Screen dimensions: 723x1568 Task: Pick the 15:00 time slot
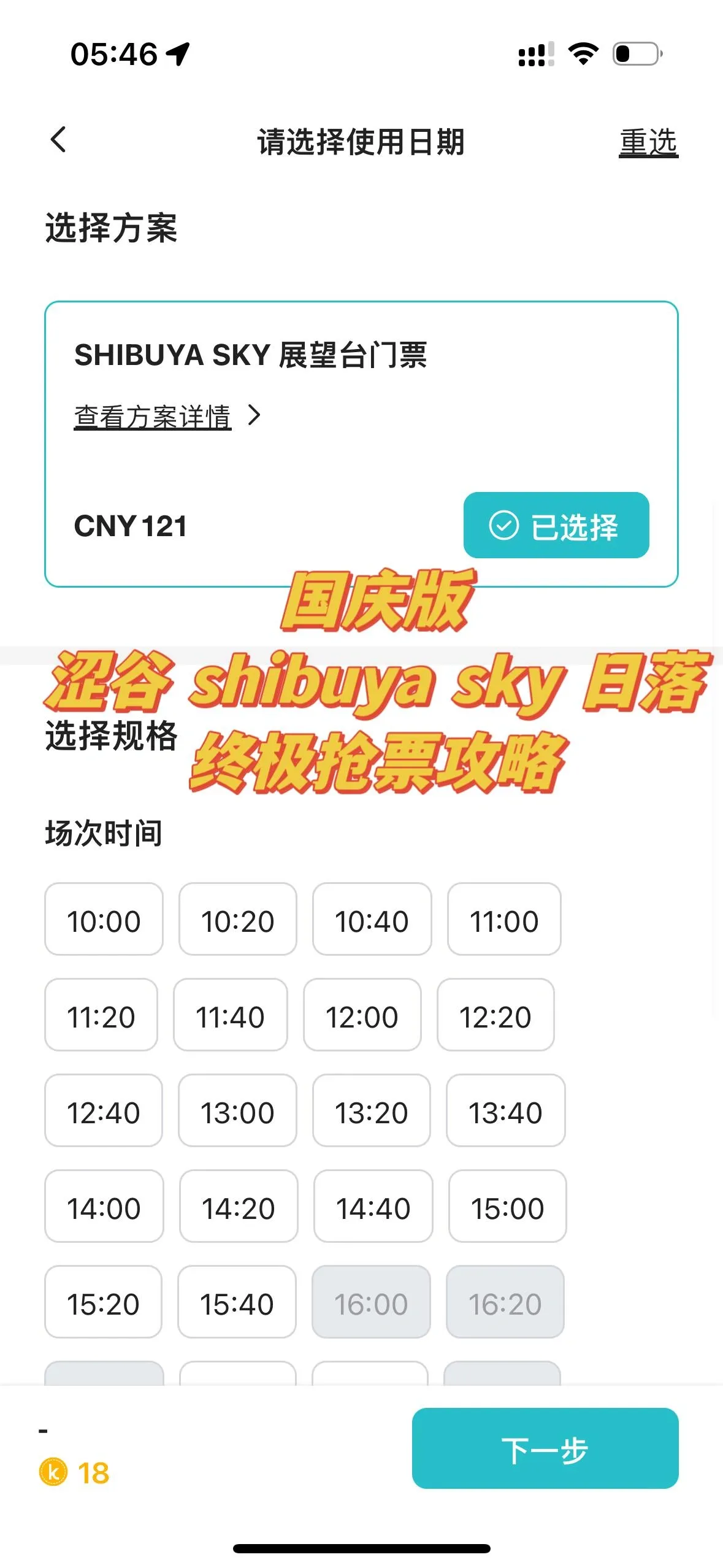click(507, 1205)
